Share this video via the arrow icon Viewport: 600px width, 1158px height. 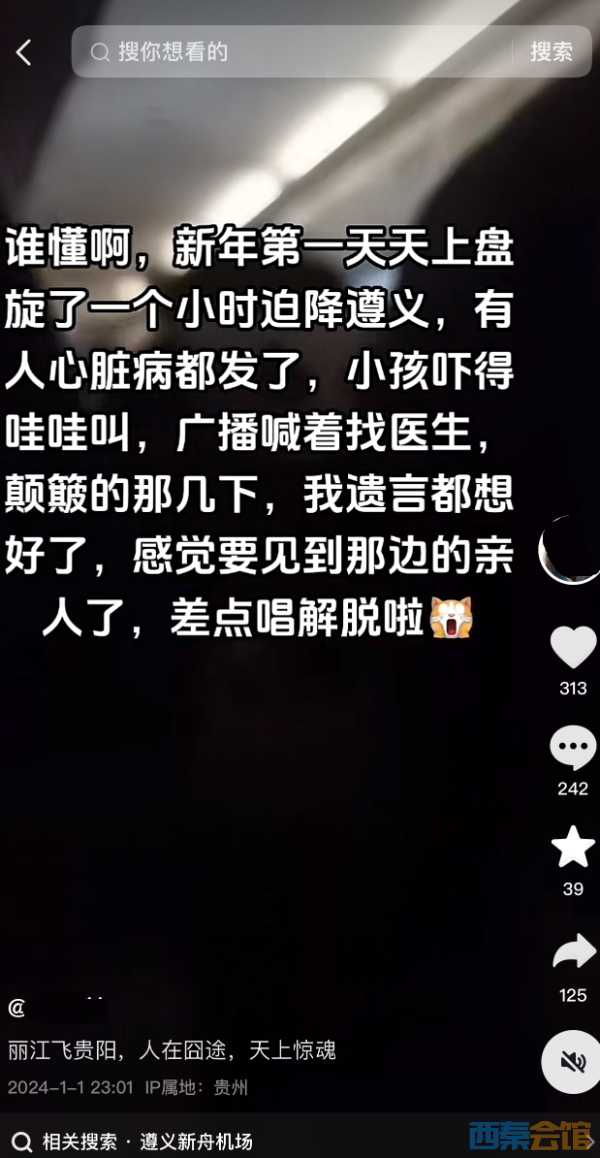pyautogui.click(x=573, y=952)
